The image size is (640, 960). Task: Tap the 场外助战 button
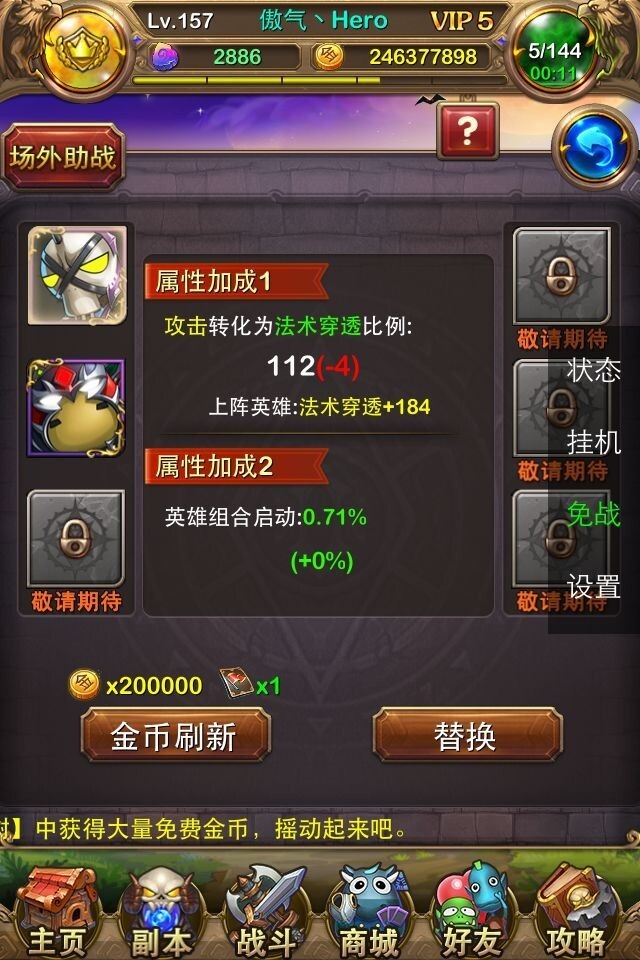63,156
